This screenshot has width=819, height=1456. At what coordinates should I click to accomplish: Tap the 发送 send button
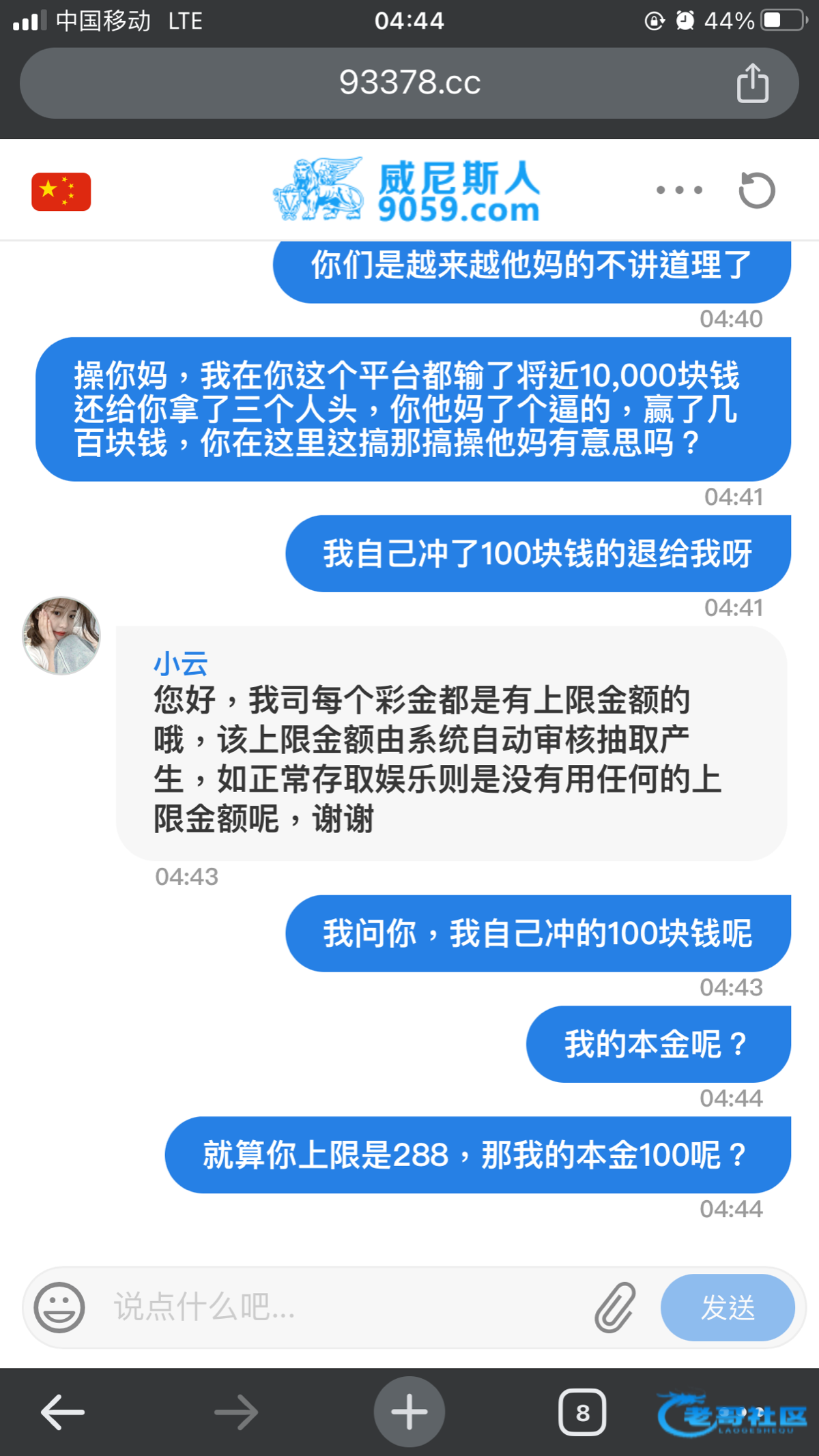[x=727, y=1307]
